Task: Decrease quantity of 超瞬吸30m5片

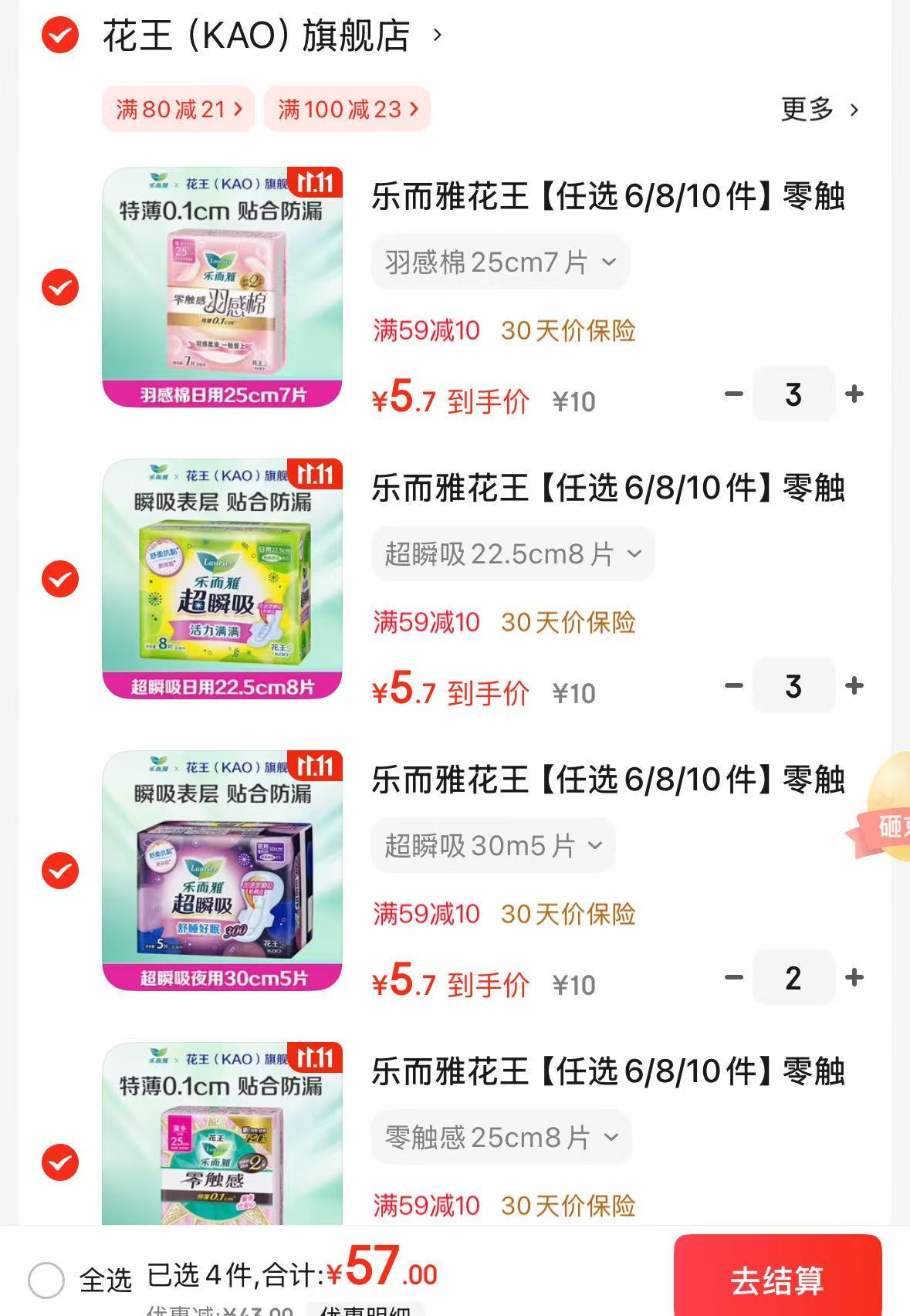Action: click(733, 978)
